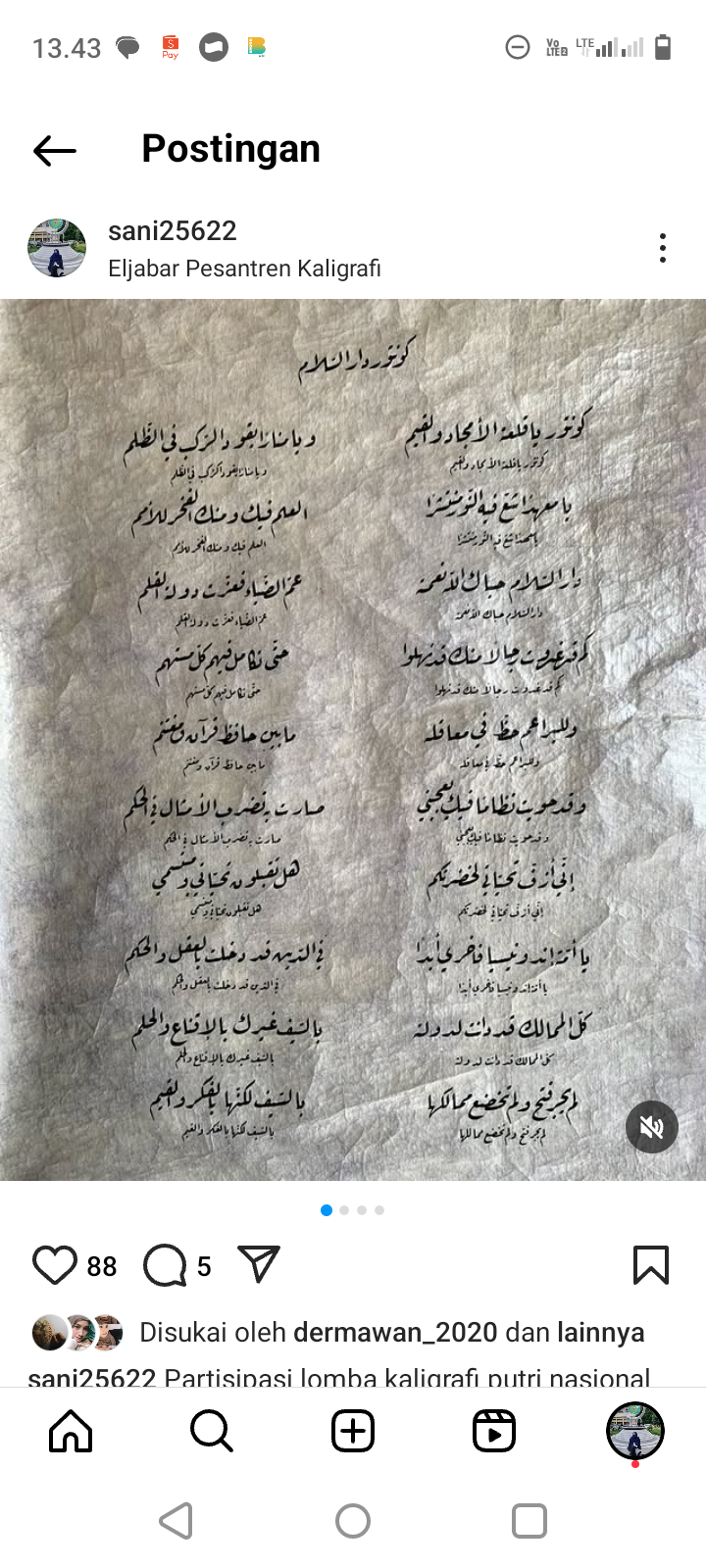Image resolution: width=706 pixels, height=1568 pixels.
Task: Create a new post with plus
Action: point(353,1432)
